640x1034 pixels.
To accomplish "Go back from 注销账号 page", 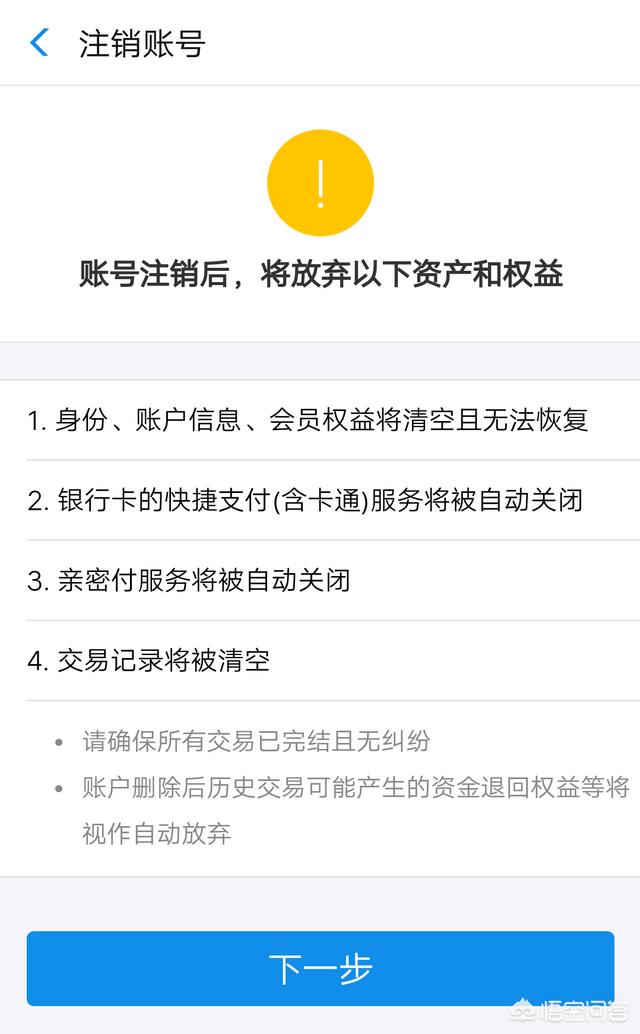I will coord(40,44).
